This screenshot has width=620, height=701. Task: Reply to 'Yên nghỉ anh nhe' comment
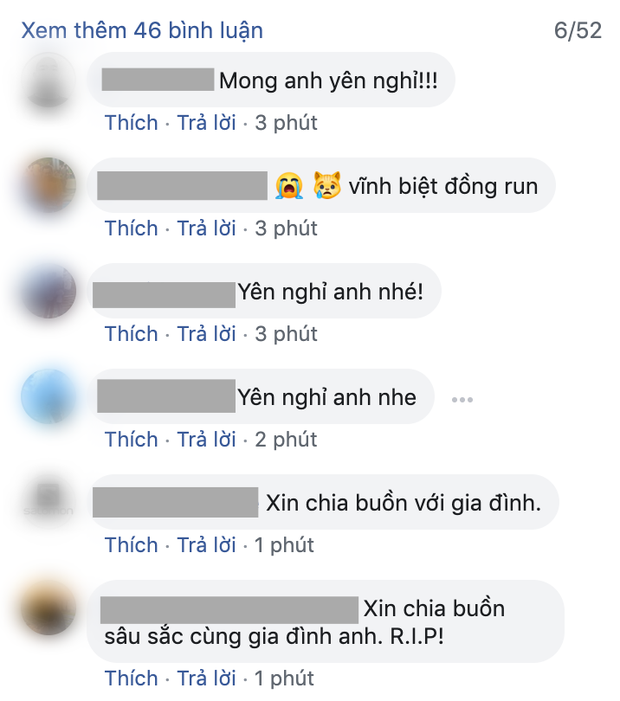(x=206, y=439)
